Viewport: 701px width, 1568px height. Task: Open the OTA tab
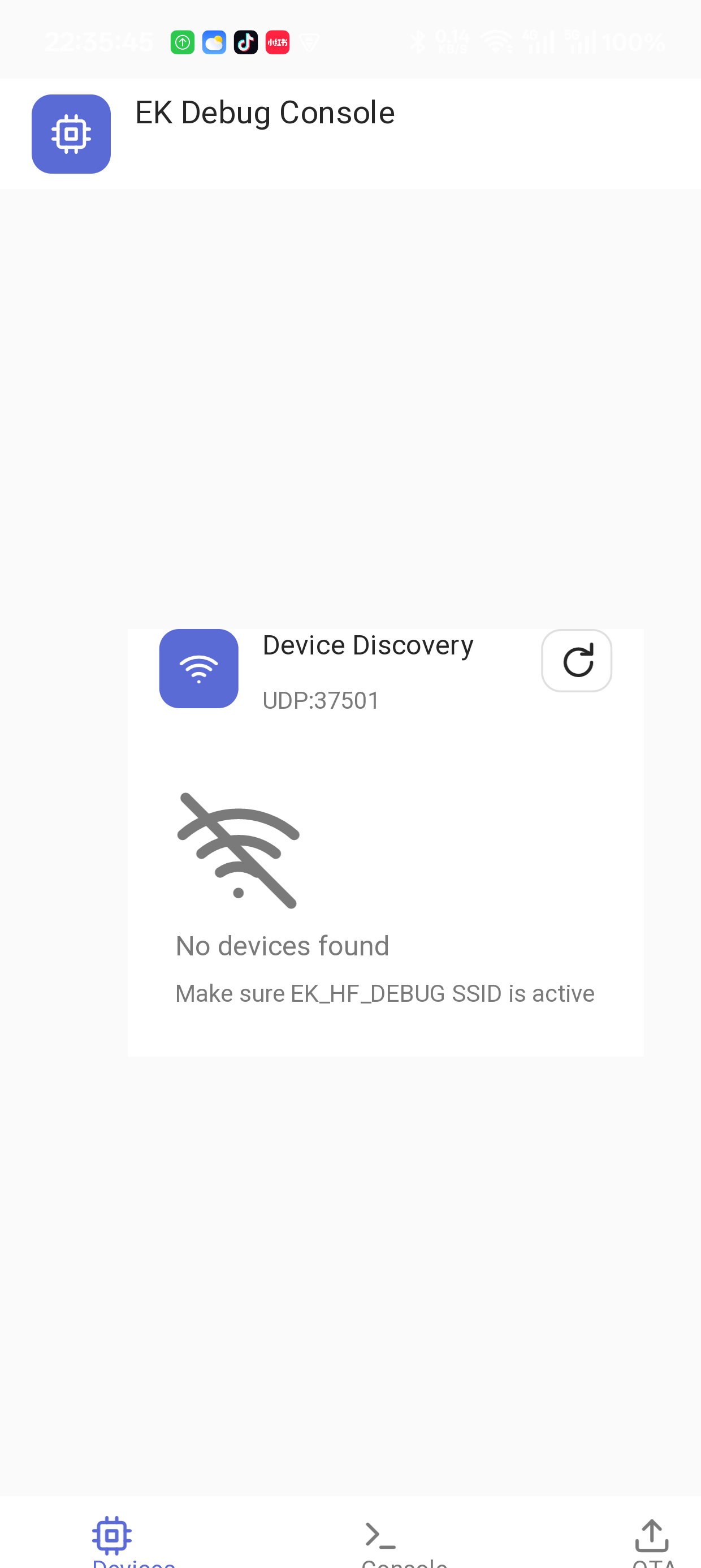(652, 1539)
